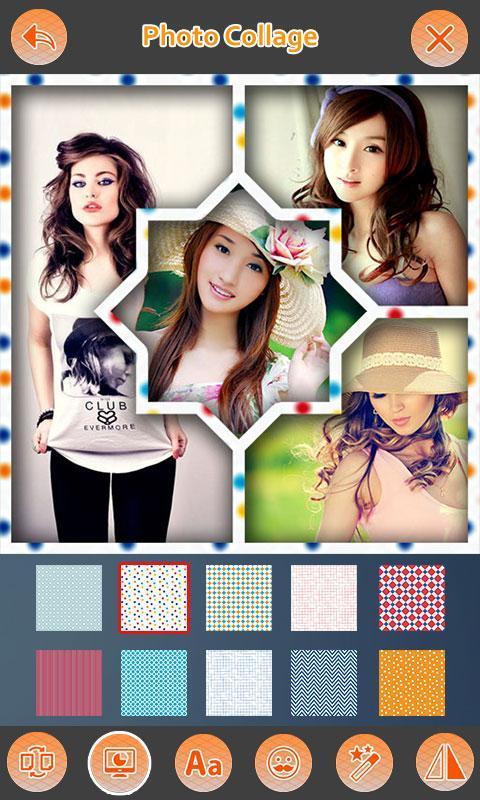The image size is (480, 800).
Task: Open the collage layout tool
Action: pyautogui.click(x=39, y=763)
